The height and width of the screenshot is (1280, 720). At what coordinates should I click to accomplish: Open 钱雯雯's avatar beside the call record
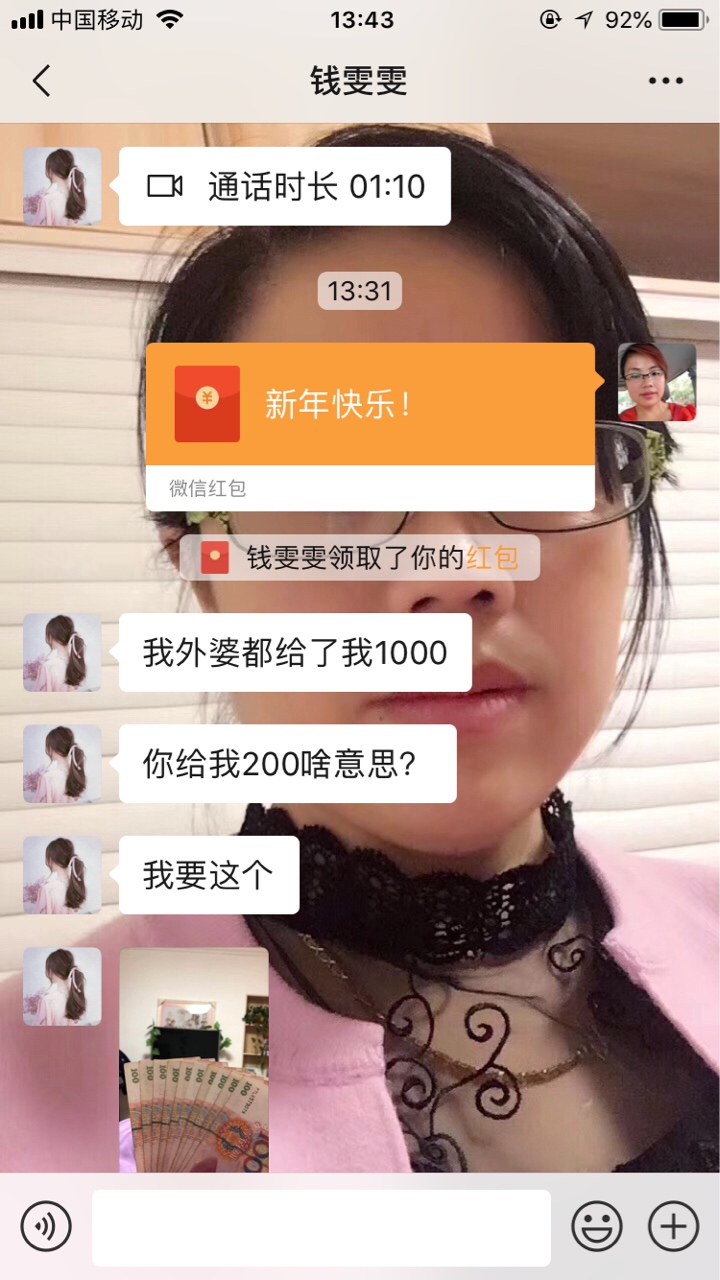click(x=62, y=186)
